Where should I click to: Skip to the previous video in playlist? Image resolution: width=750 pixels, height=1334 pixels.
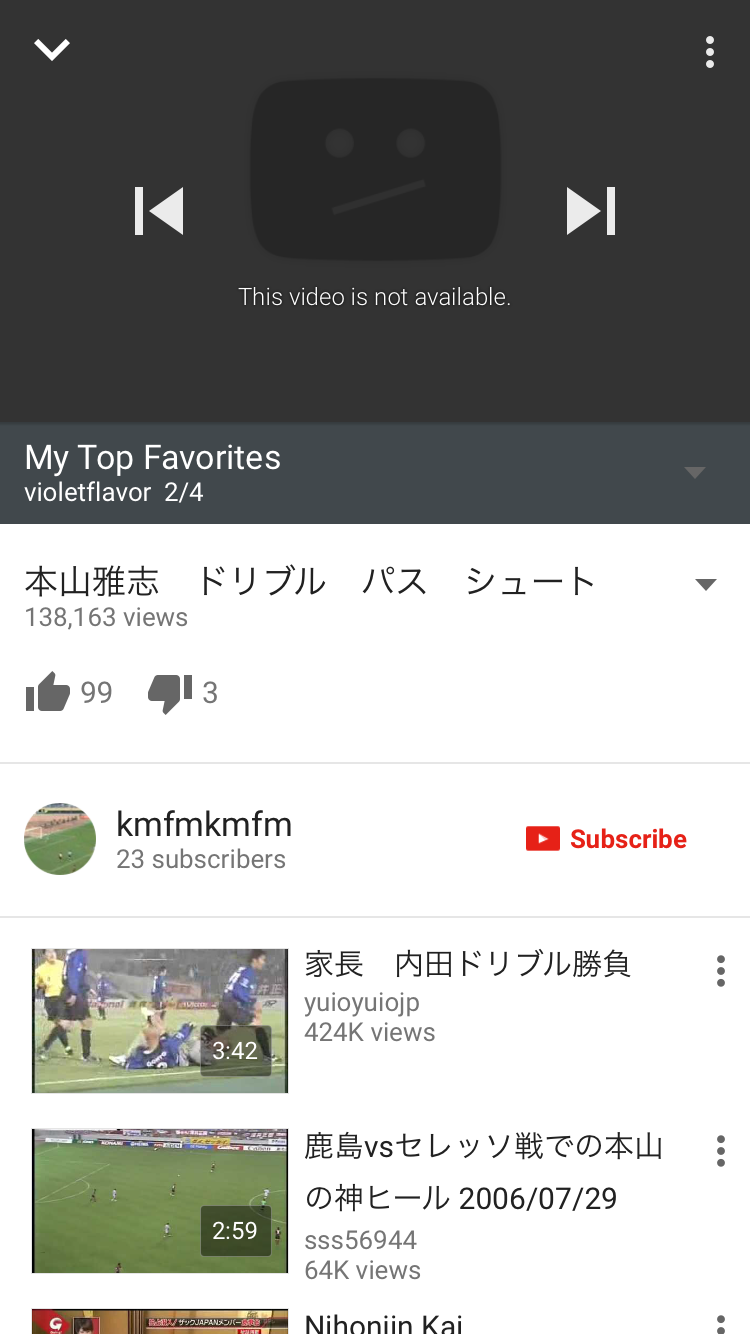point(160,212)
